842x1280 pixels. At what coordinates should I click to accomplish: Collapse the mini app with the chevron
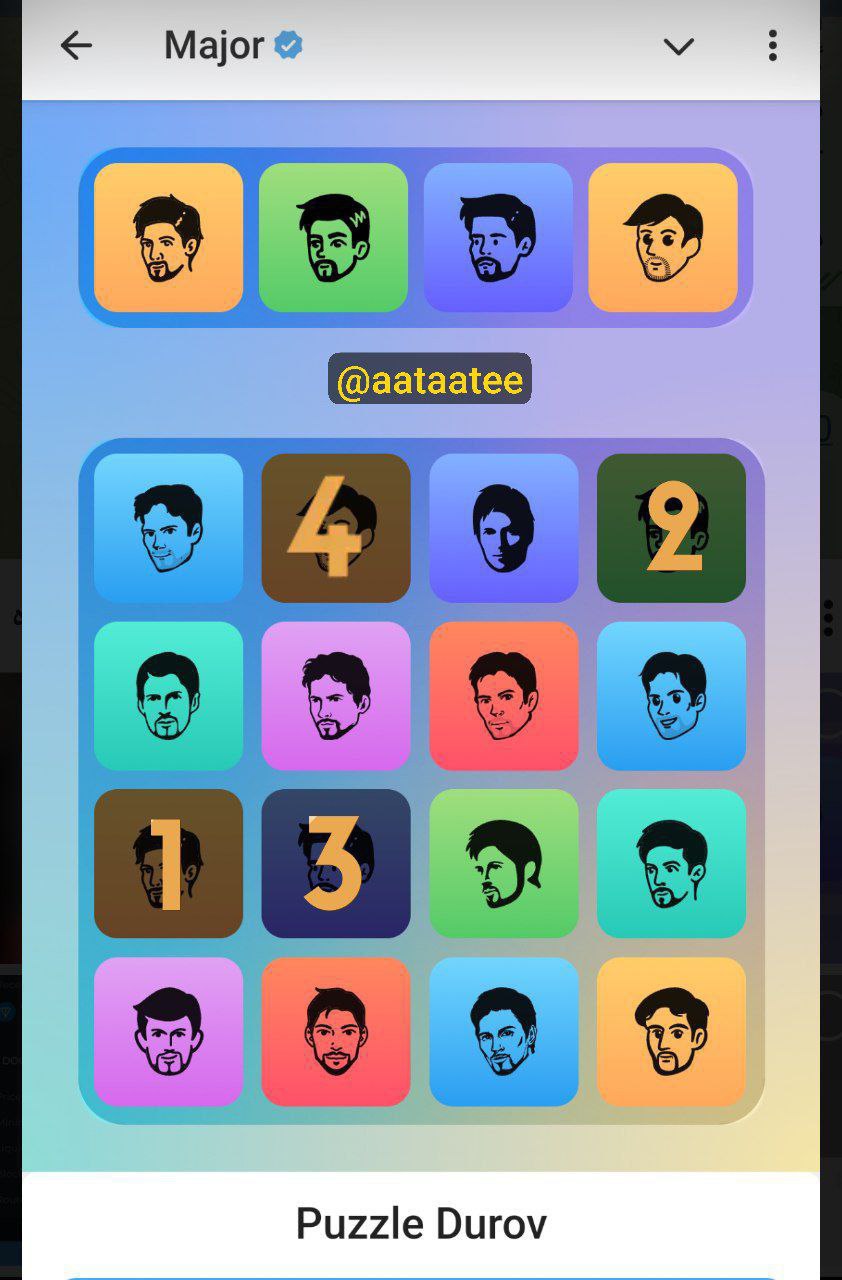(679, 46)
